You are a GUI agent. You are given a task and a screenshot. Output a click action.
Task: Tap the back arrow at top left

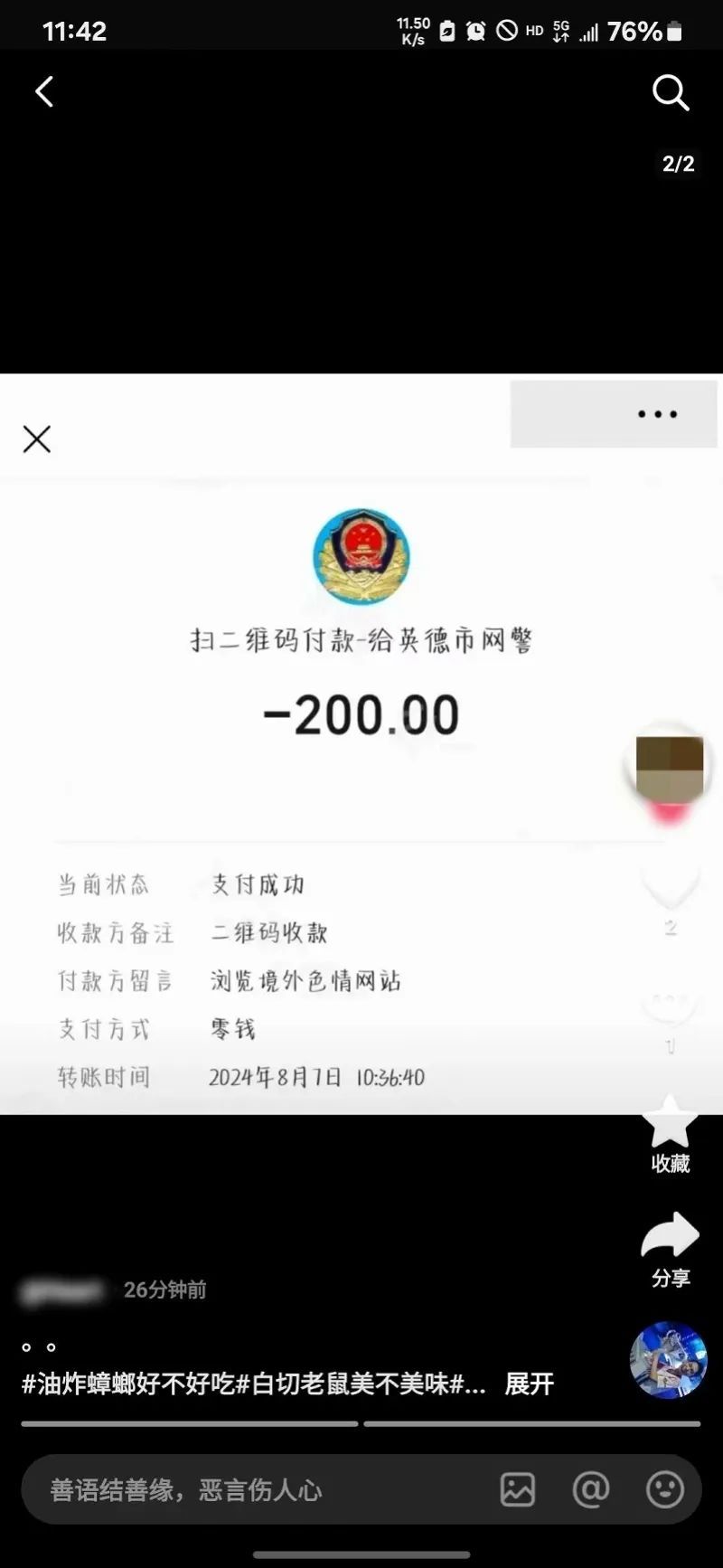tap(43, 91)
